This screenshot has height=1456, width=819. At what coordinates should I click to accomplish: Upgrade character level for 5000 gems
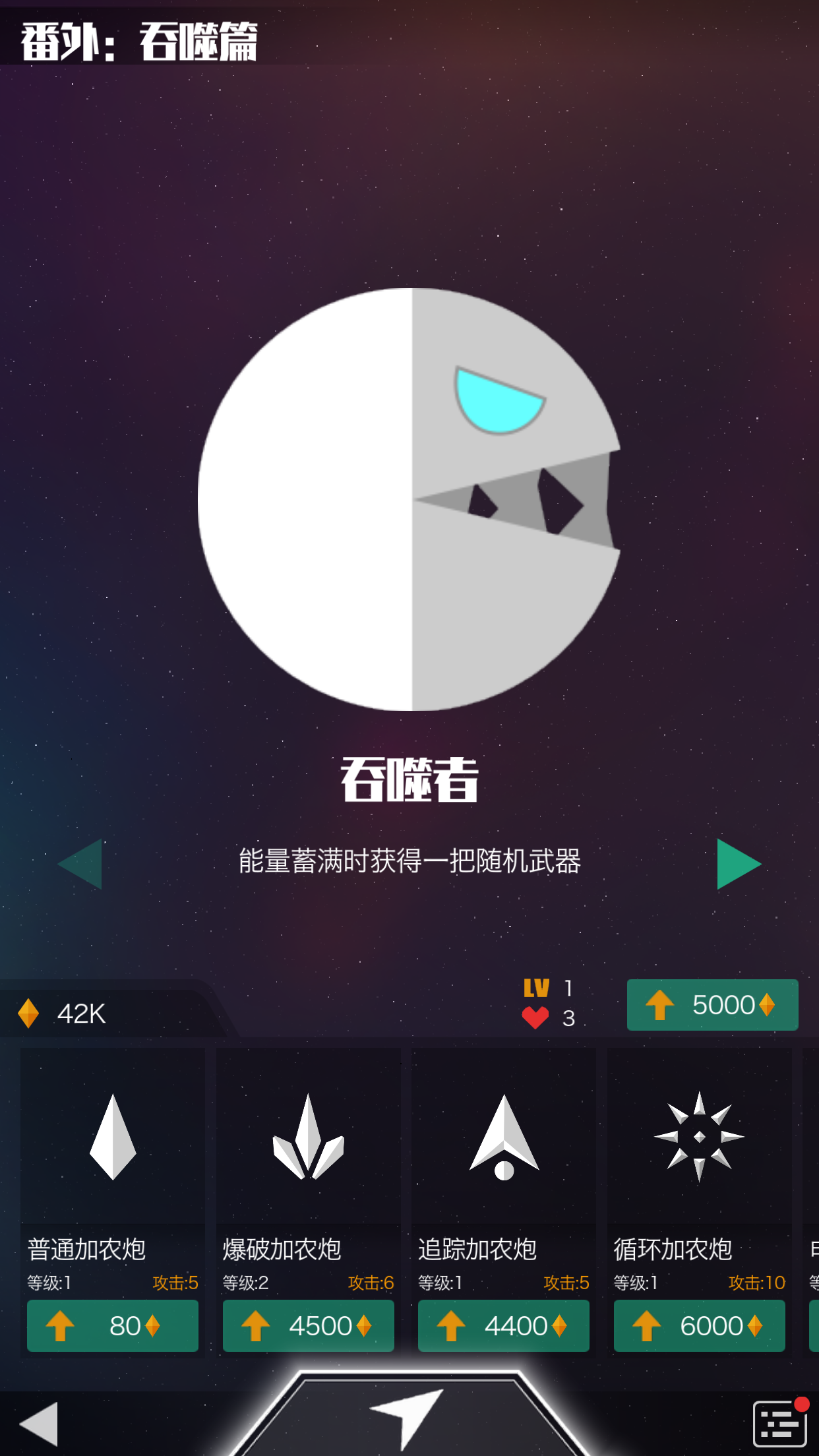tap(712, 1005)
